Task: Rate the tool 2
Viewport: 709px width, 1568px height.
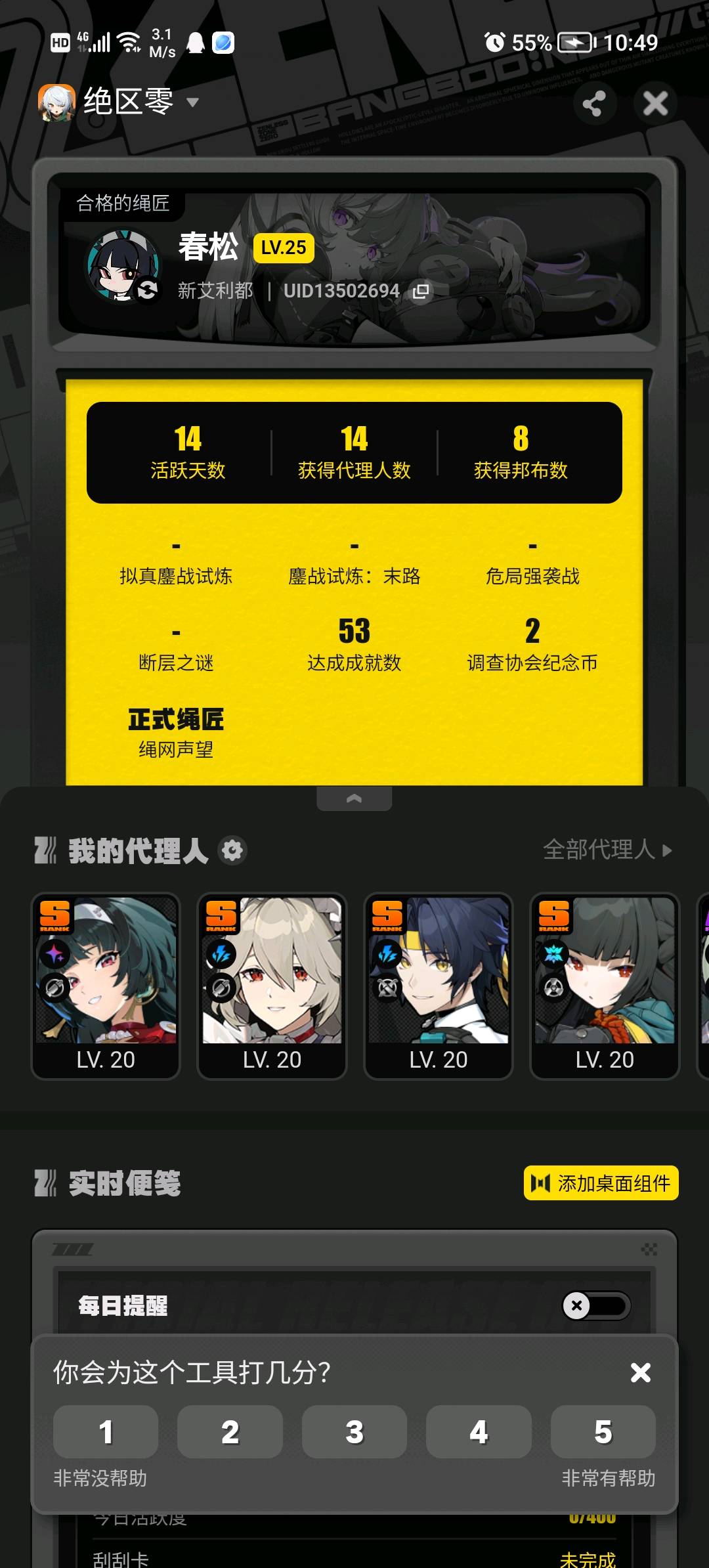Action: 230,1432
